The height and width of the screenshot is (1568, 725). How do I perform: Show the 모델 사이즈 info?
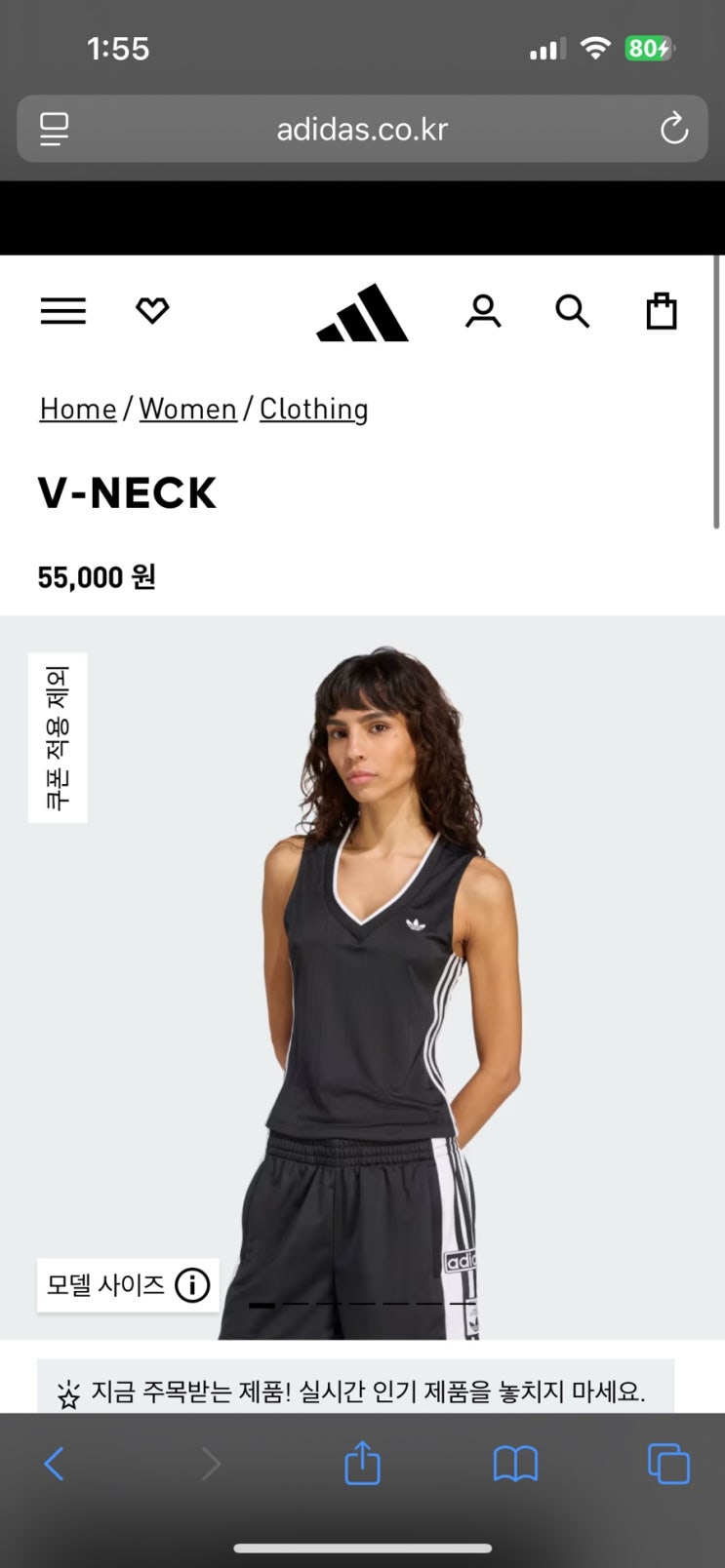click(x=128, y=1285)
